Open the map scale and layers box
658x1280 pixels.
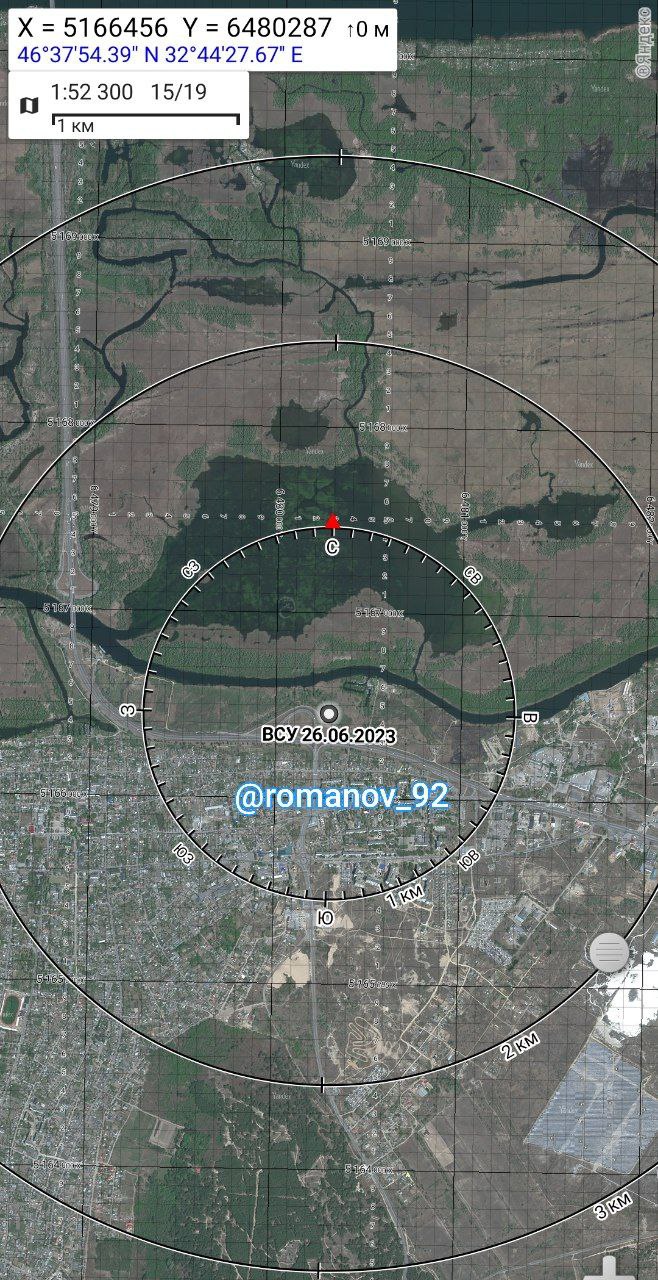click(128, 104)
